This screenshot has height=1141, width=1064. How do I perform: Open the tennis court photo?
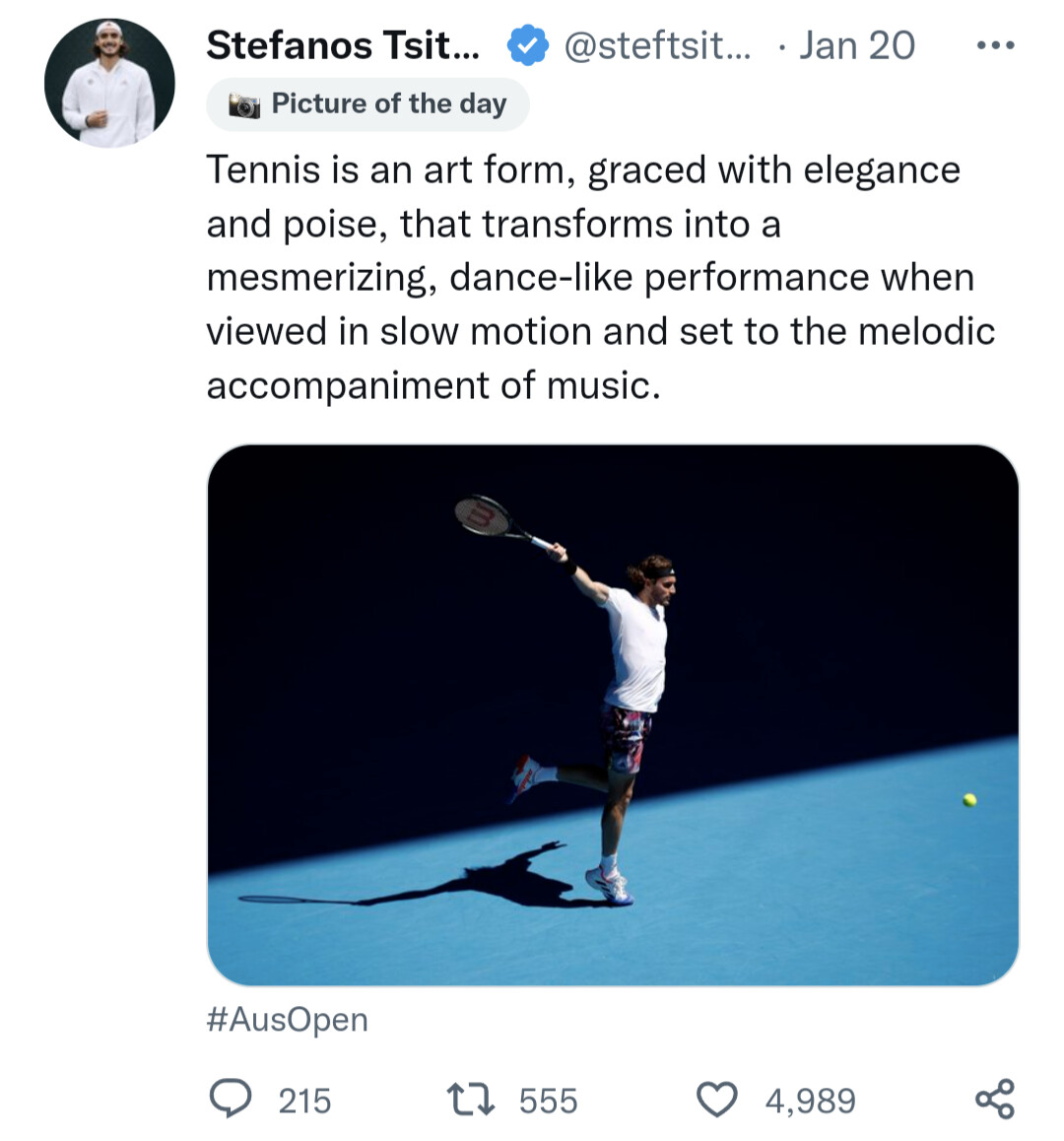click(x=612, y=714)
